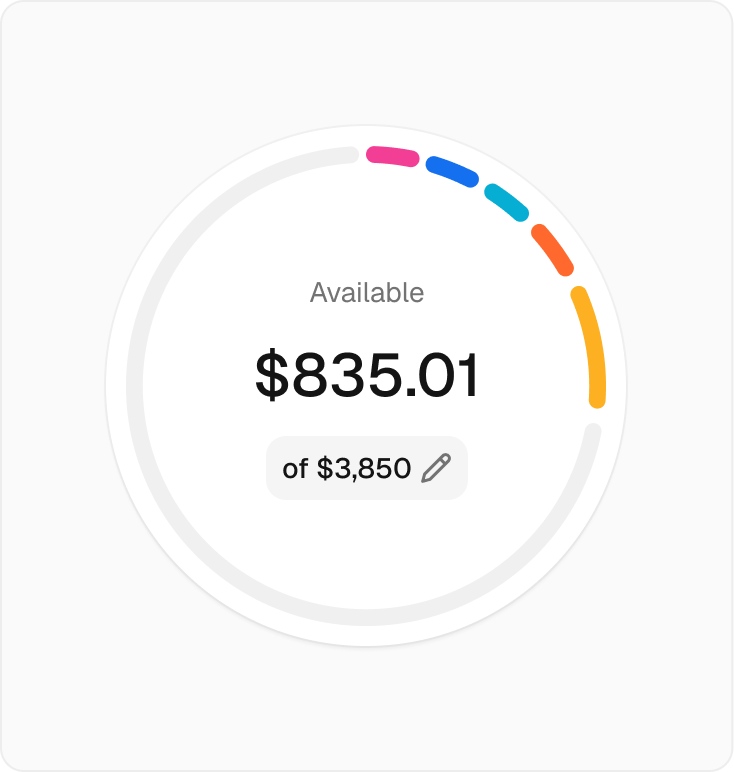Open the budget editor via pencil icon

tap(436, 467)
